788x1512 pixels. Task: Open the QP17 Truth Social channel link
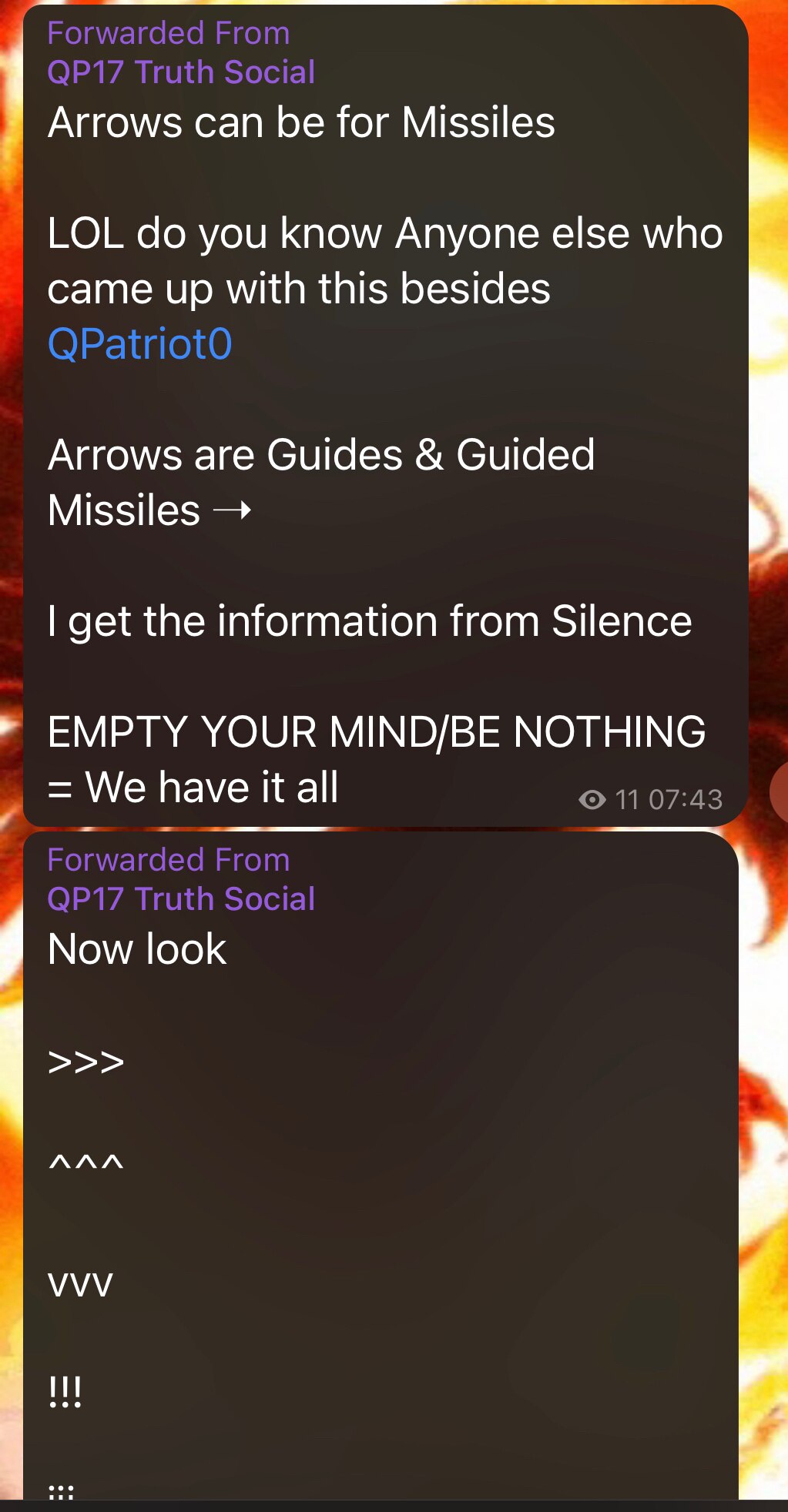[180, 72]
